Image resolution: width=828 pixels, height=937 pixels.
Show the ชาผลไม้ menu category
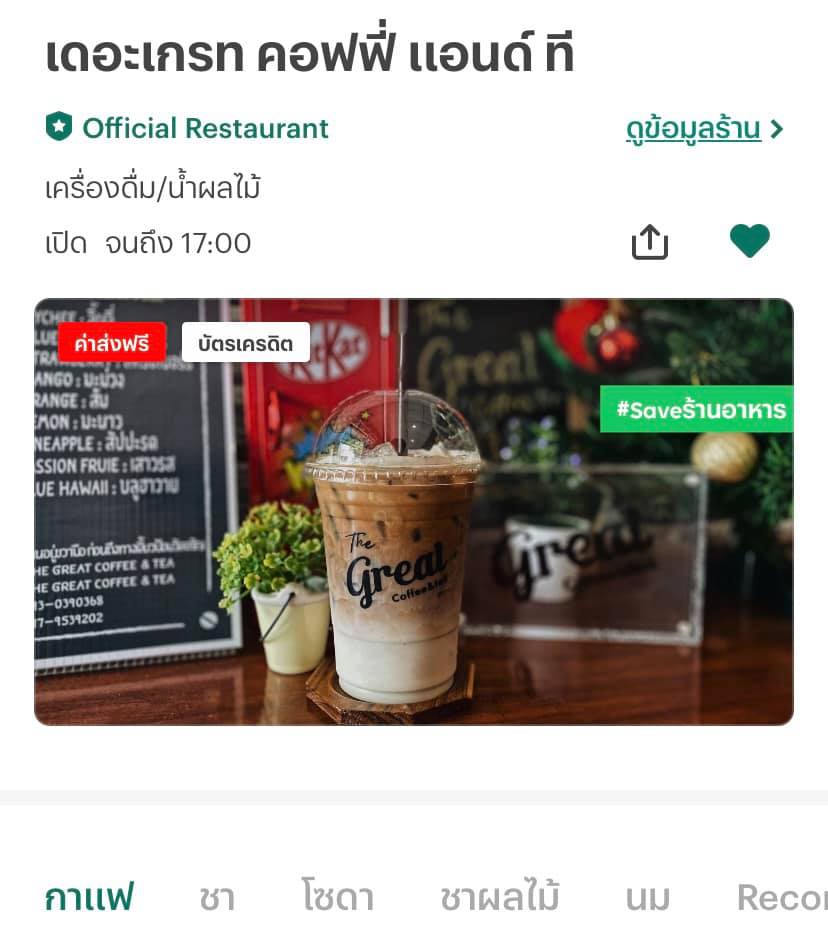coord(499,897)
